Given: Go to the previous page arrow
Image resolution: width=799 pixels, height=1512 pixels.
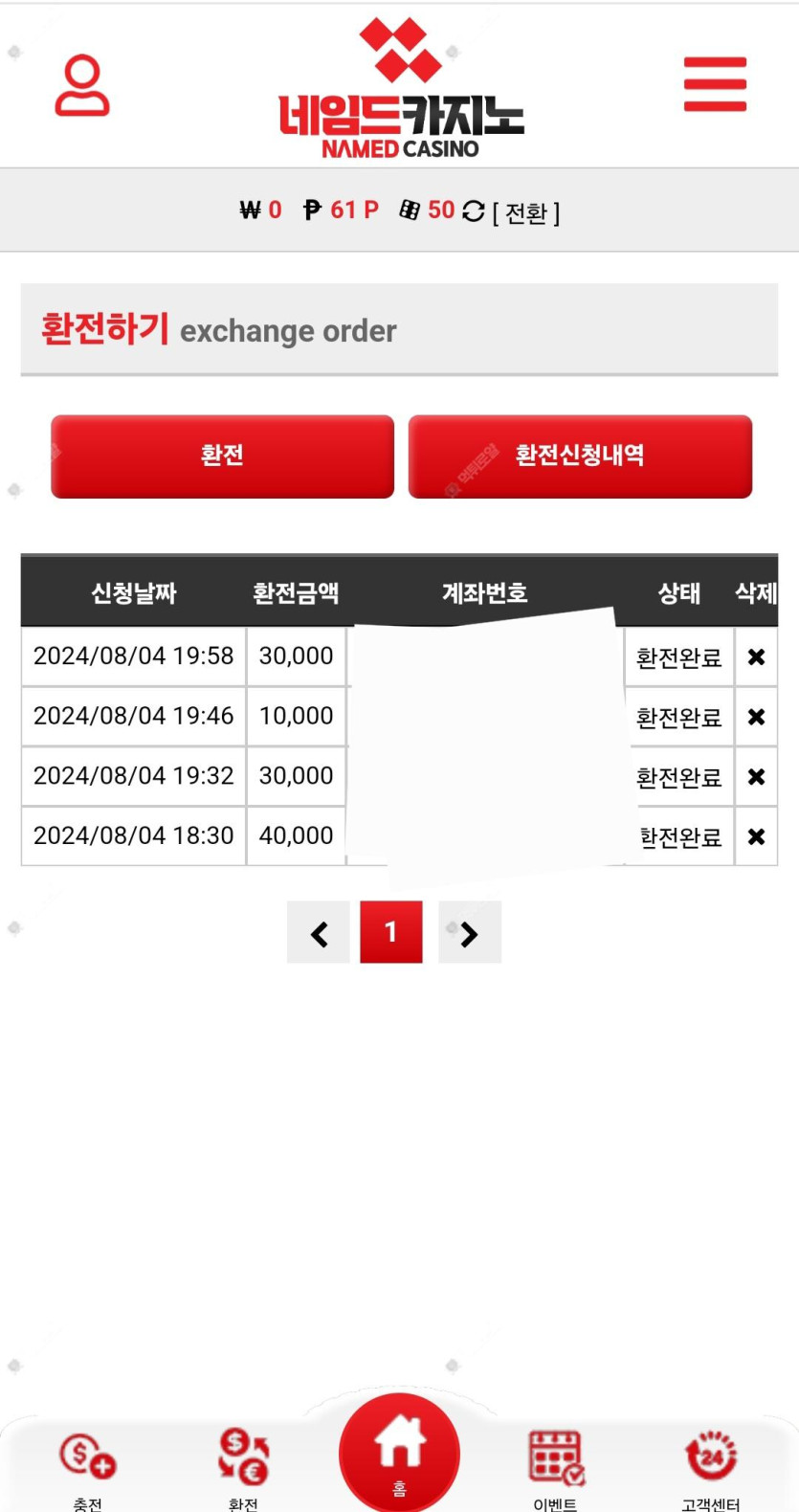Looking at the screenshot, I should click(319, 933).
